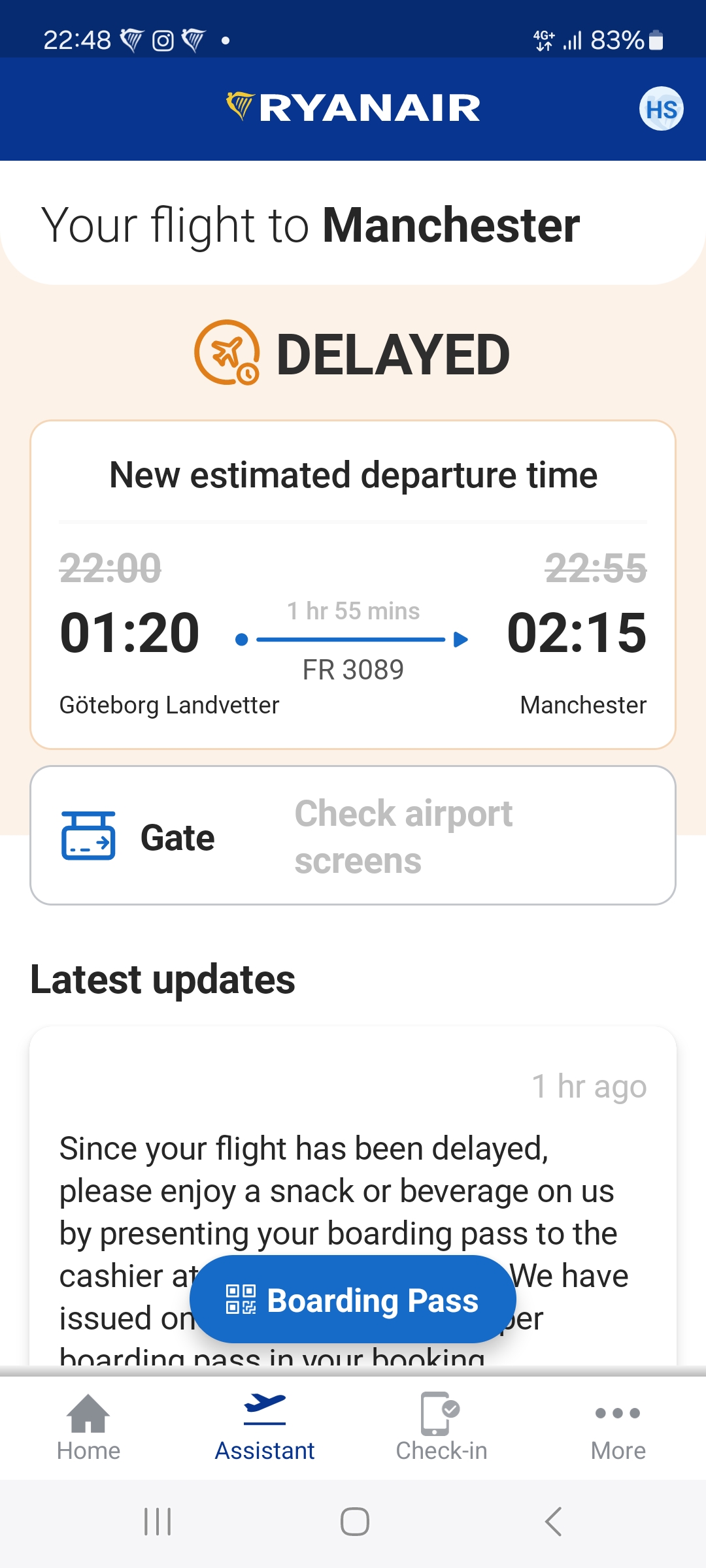Switch to the Home tab

[x=88, y=1428]
